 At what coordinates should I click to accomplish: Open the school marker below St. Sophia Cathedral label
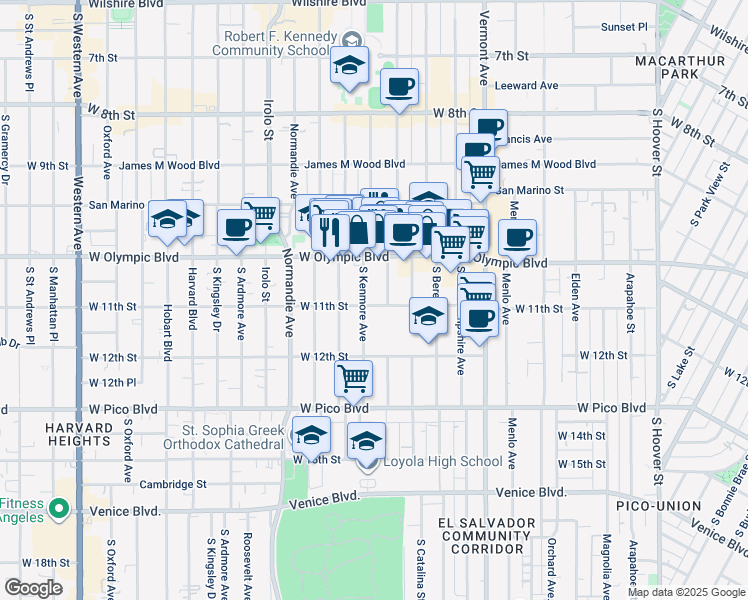[311, 436]
